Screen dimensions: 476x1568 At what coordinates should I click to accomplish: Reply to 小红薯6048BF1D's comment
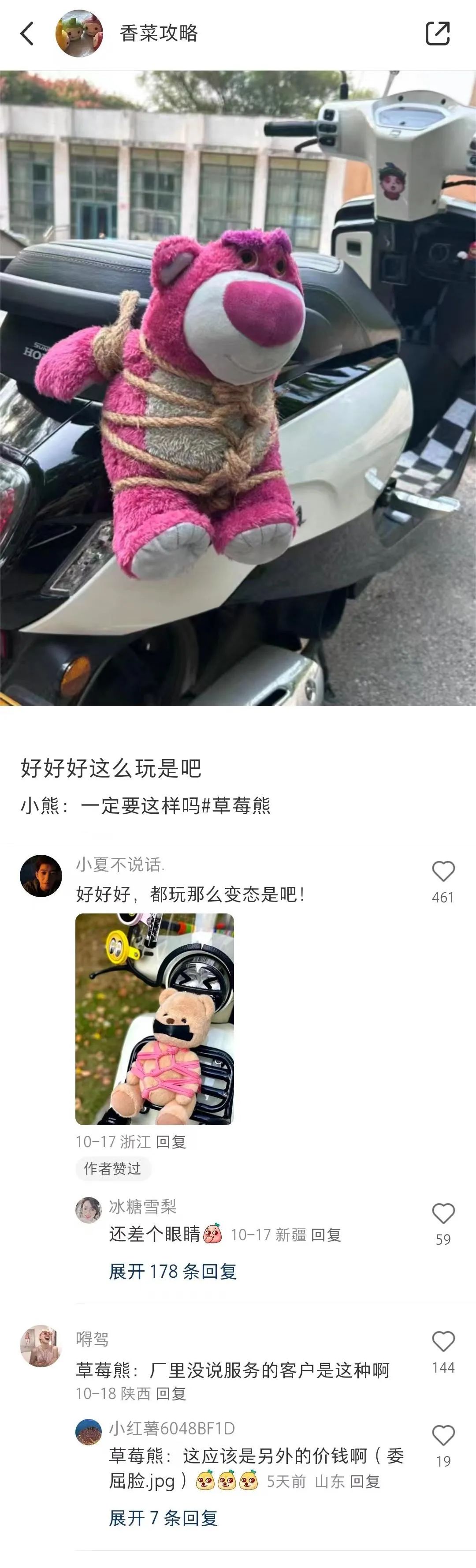[x=365, y=1481]
